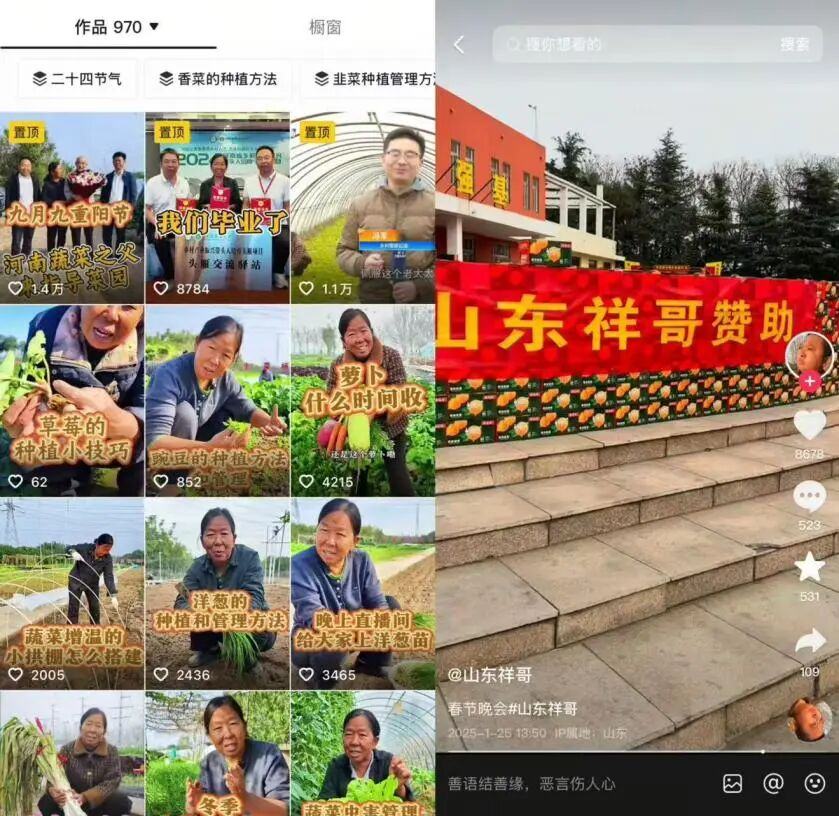Viewport: 839px width, 816px height.
Task: Attach an image to the comment
Action: pos(733,784)
